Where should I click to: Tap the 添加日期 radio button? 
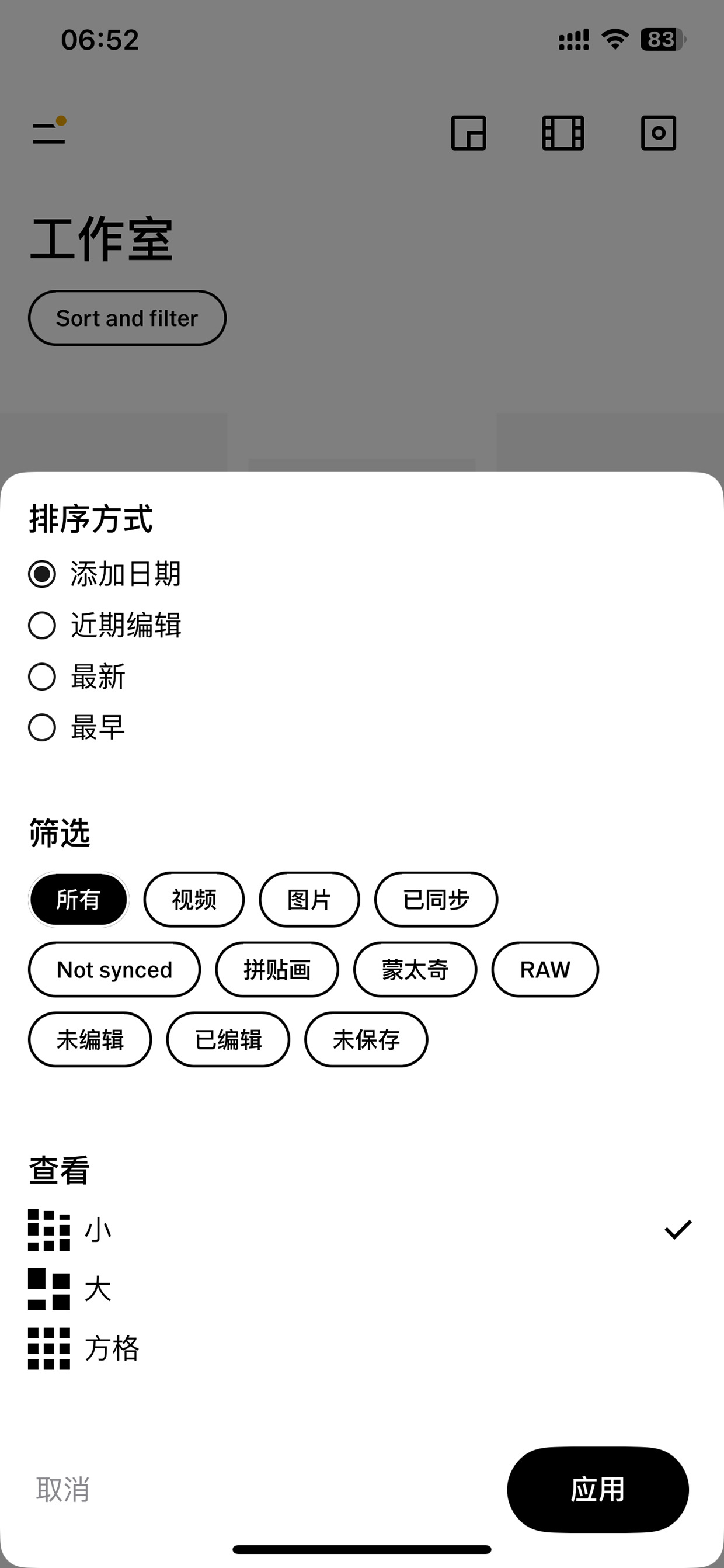tap(42, 574)
